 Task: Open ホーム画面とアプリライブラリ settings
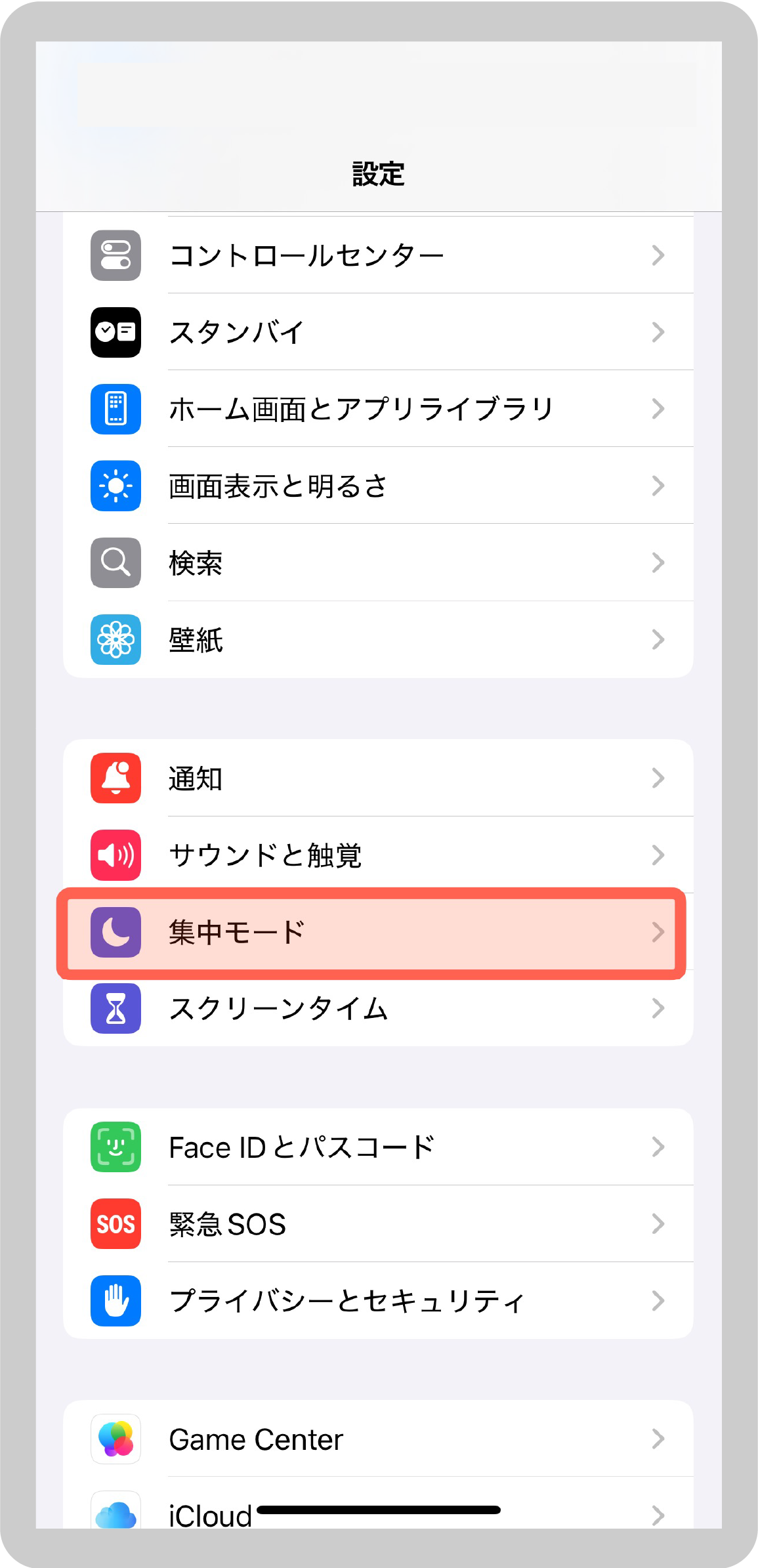[378, 409]
